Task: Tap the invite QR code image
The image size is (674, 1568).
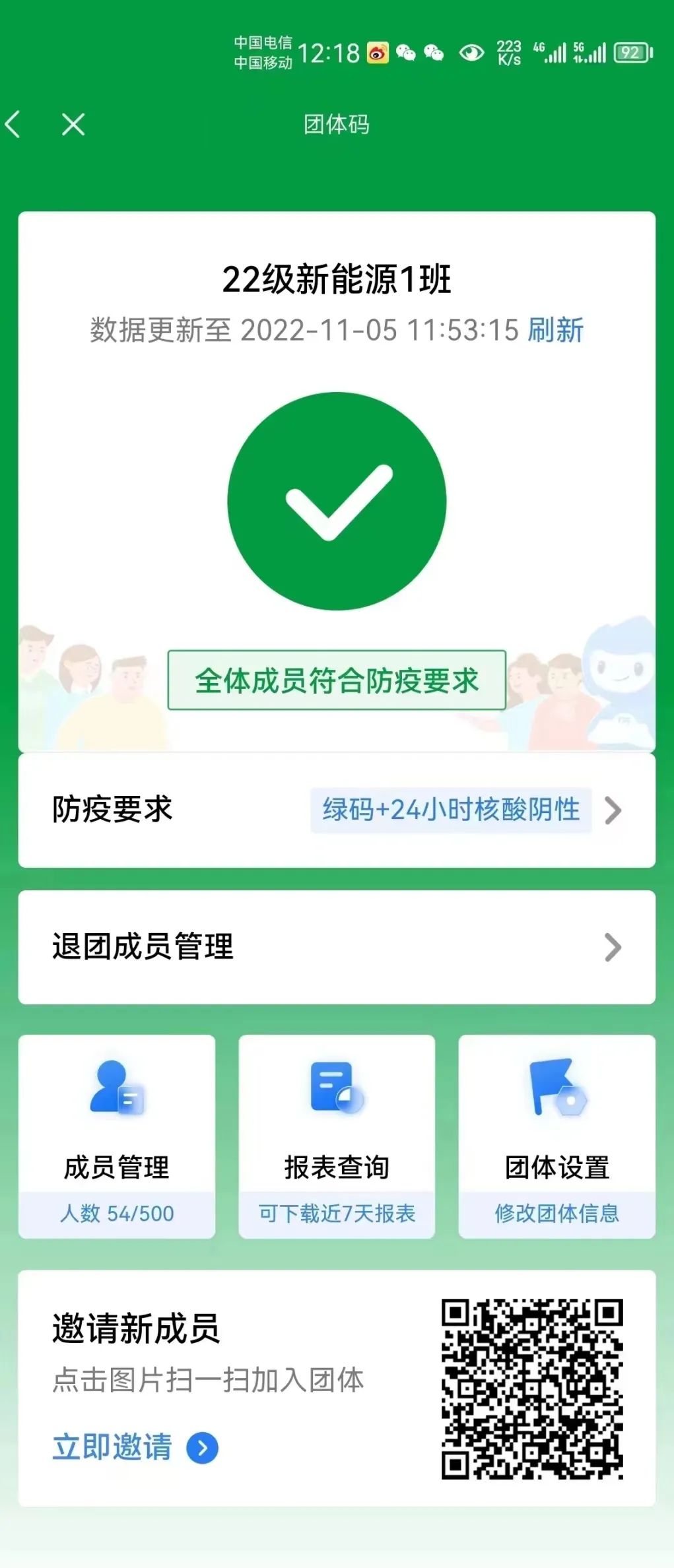Action: coord(532,1388)
